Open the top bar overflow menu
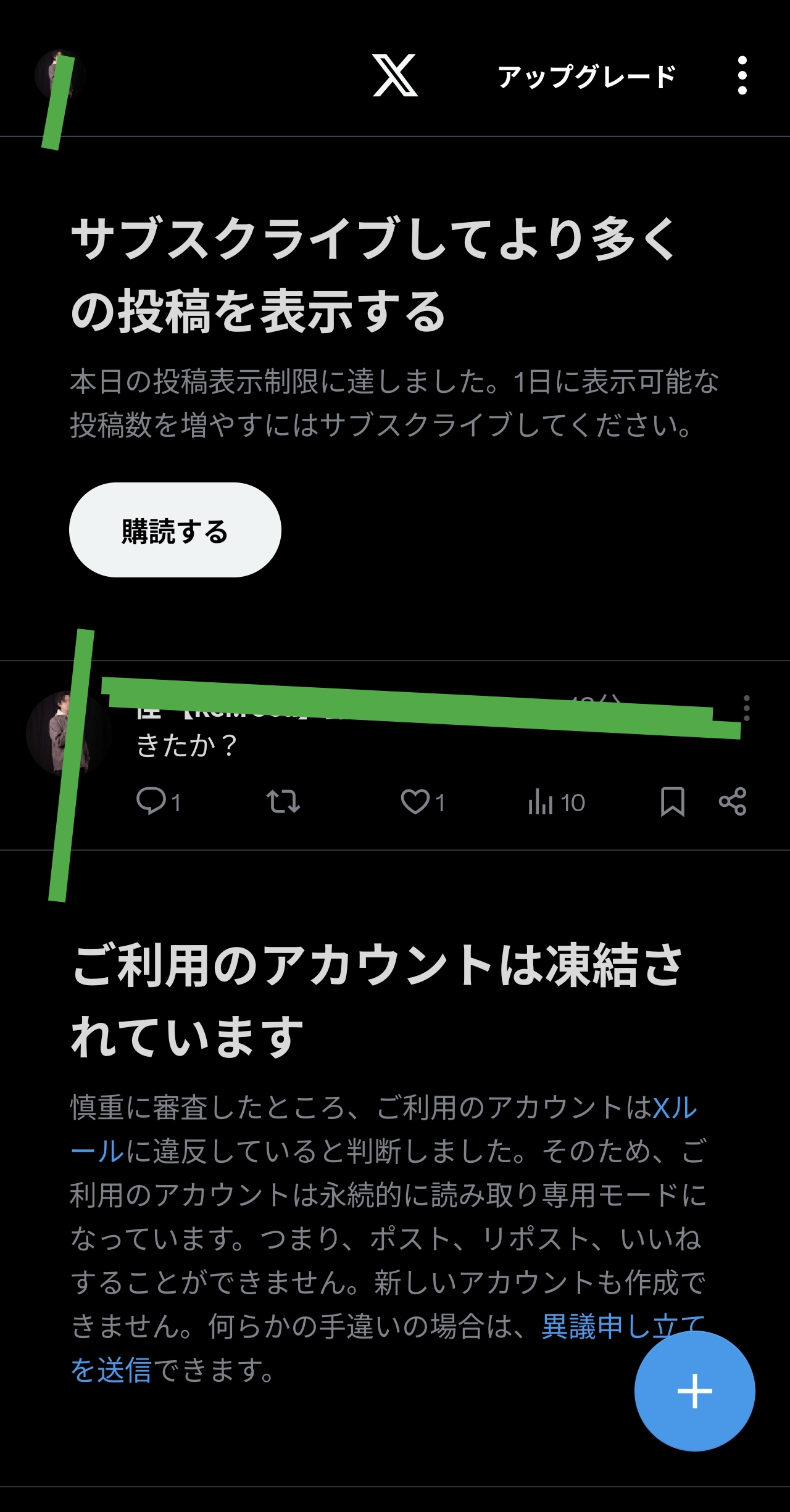The image size is (790, 1512). [742, 75]
